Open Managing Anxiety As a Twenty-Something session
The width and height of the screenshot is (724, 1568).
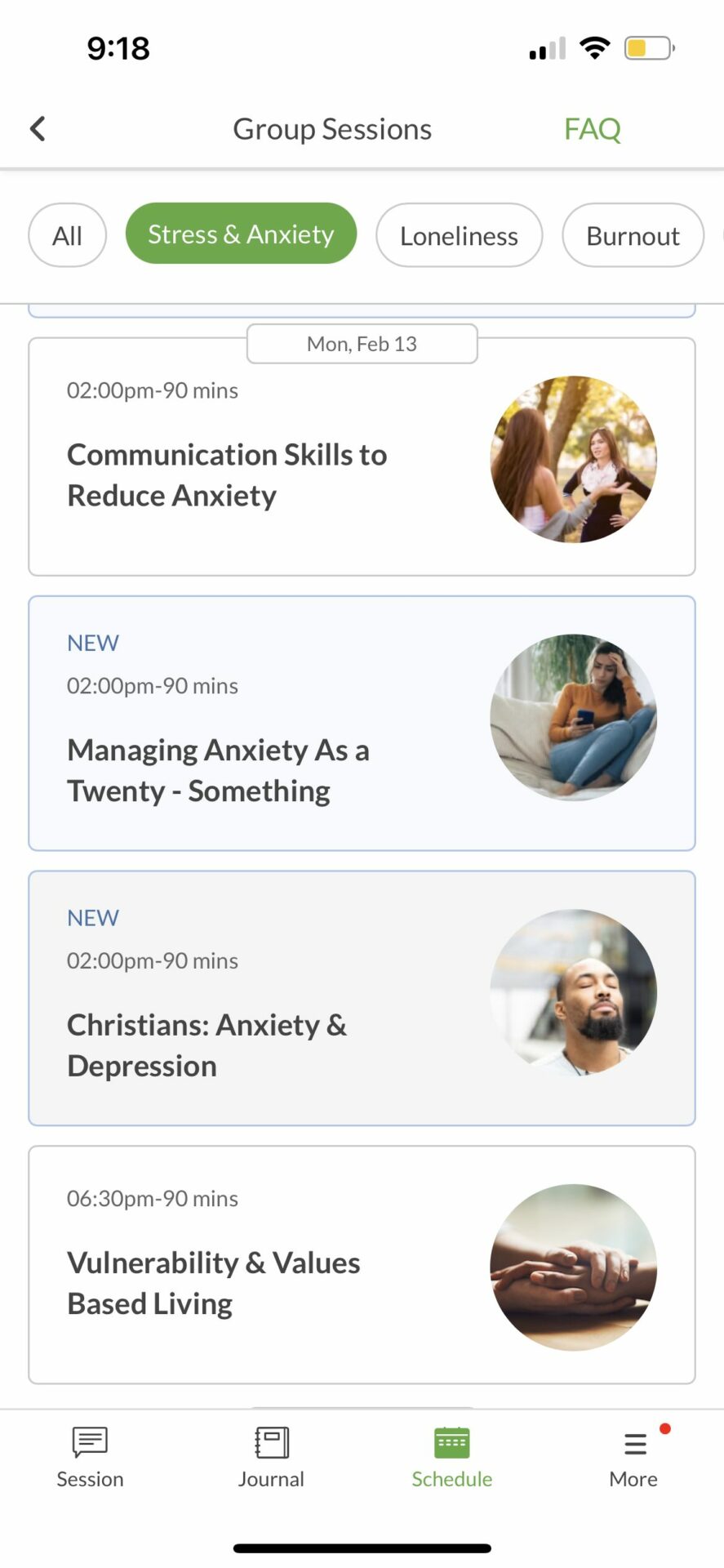(x=362, y=724)
